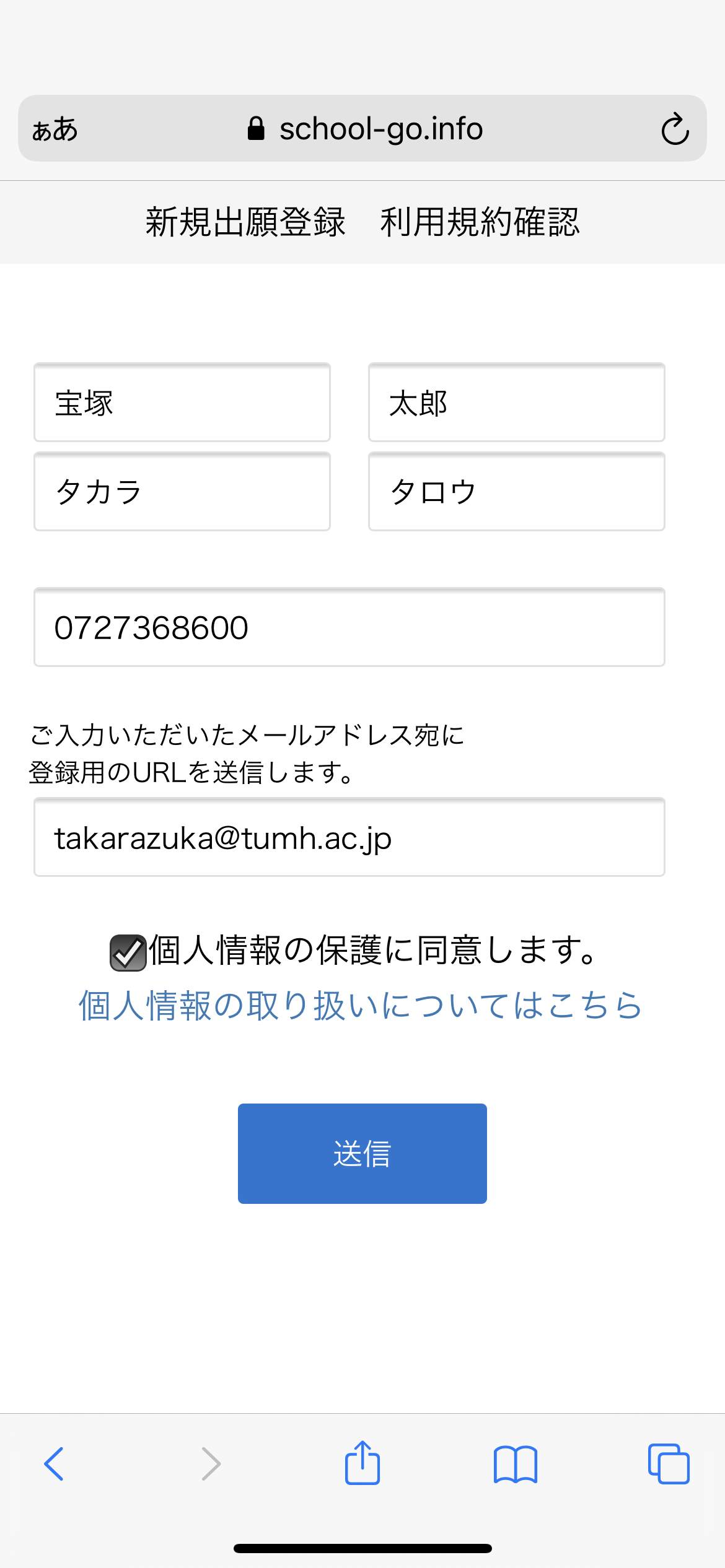The image size is (725, 1568).
Task: Open the ぁあ reader and text size menu
Action: click(x=55, y=129)
